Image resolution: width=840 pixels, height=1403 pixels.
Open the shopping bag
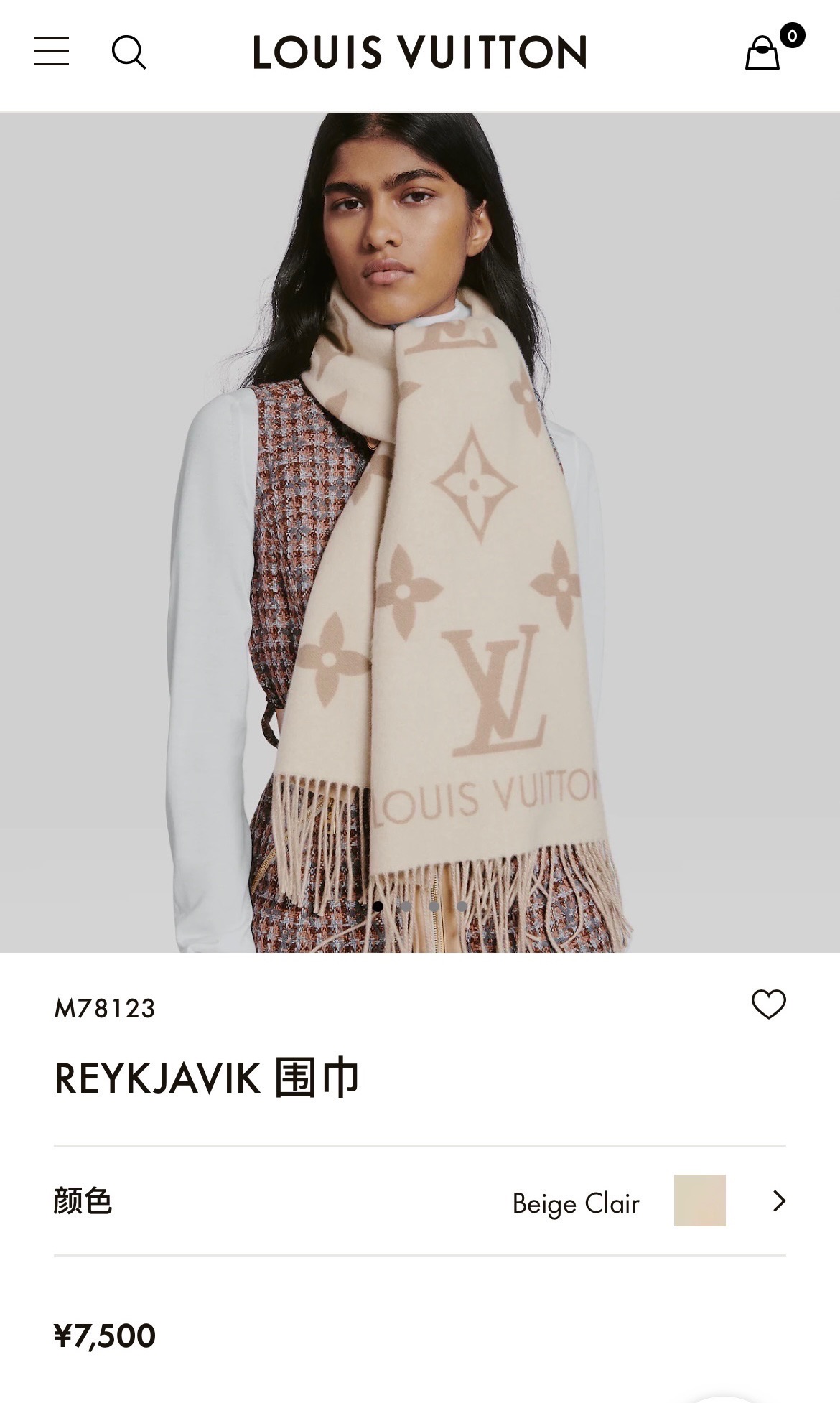coord(762,52)
